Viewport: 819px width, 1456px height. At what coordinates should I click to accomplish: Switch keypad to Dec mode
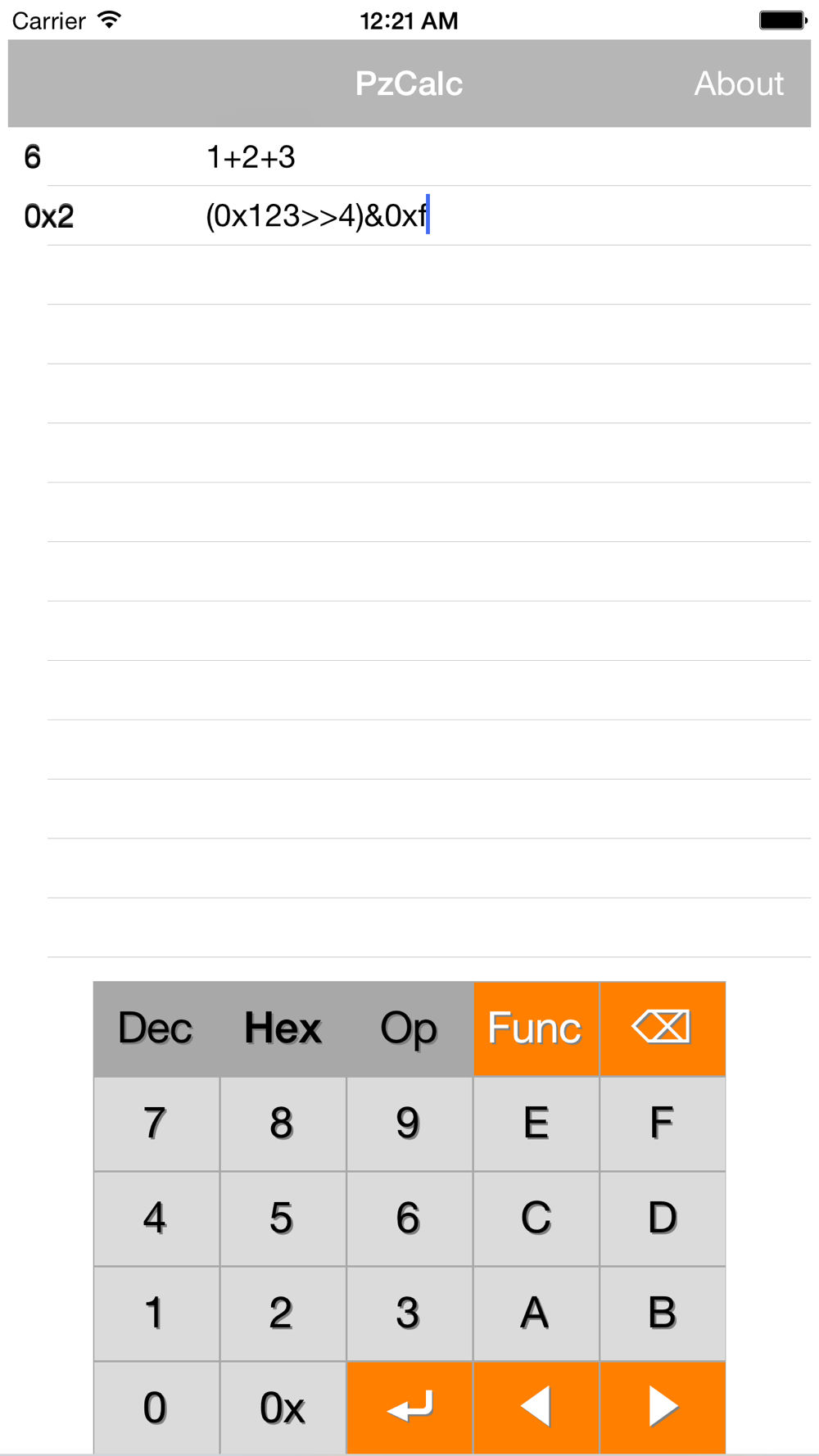coord(156,1029)
